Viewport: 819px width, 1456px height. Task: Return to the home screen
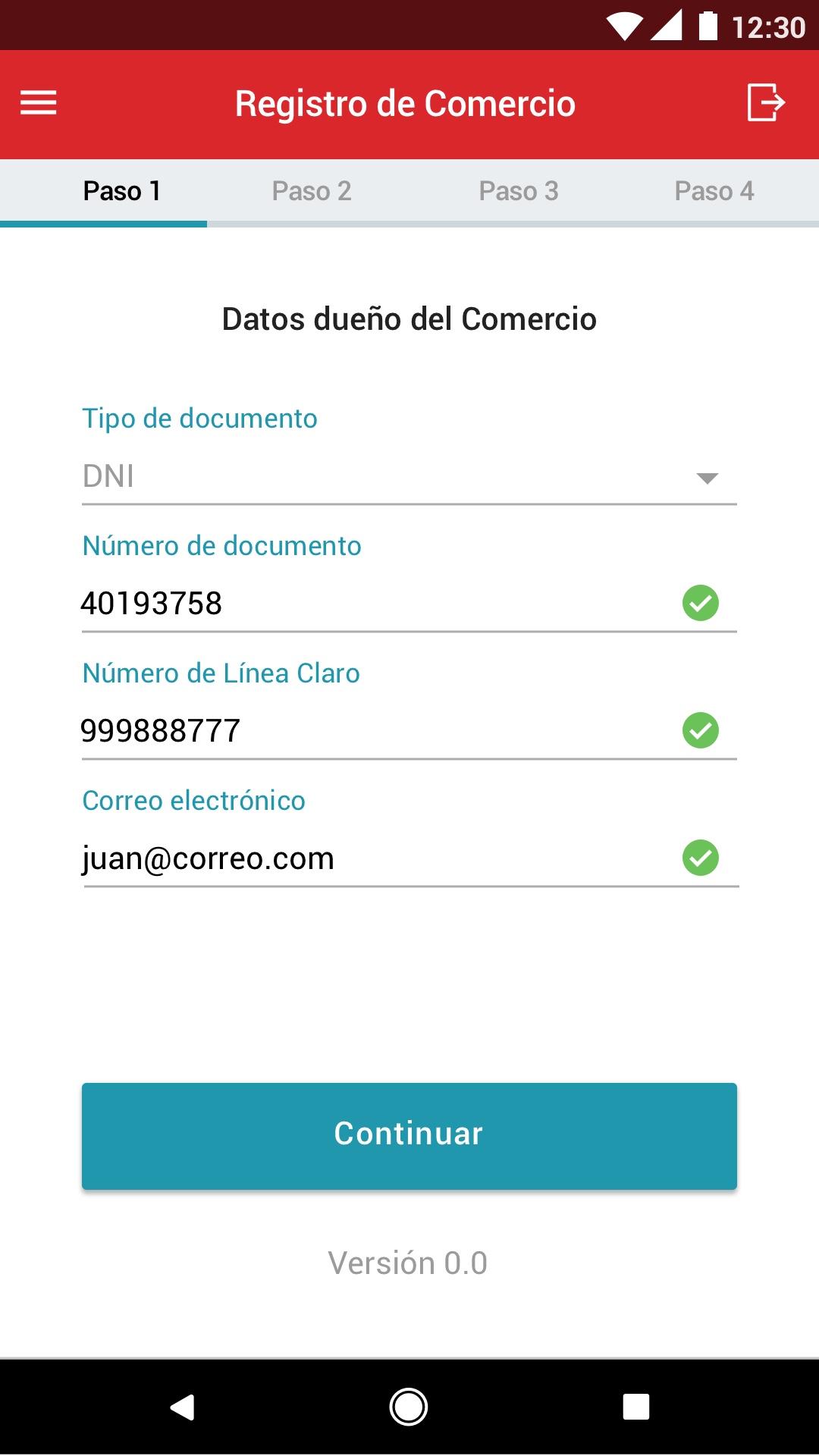pyautogui.click(x=409, y=1407)
